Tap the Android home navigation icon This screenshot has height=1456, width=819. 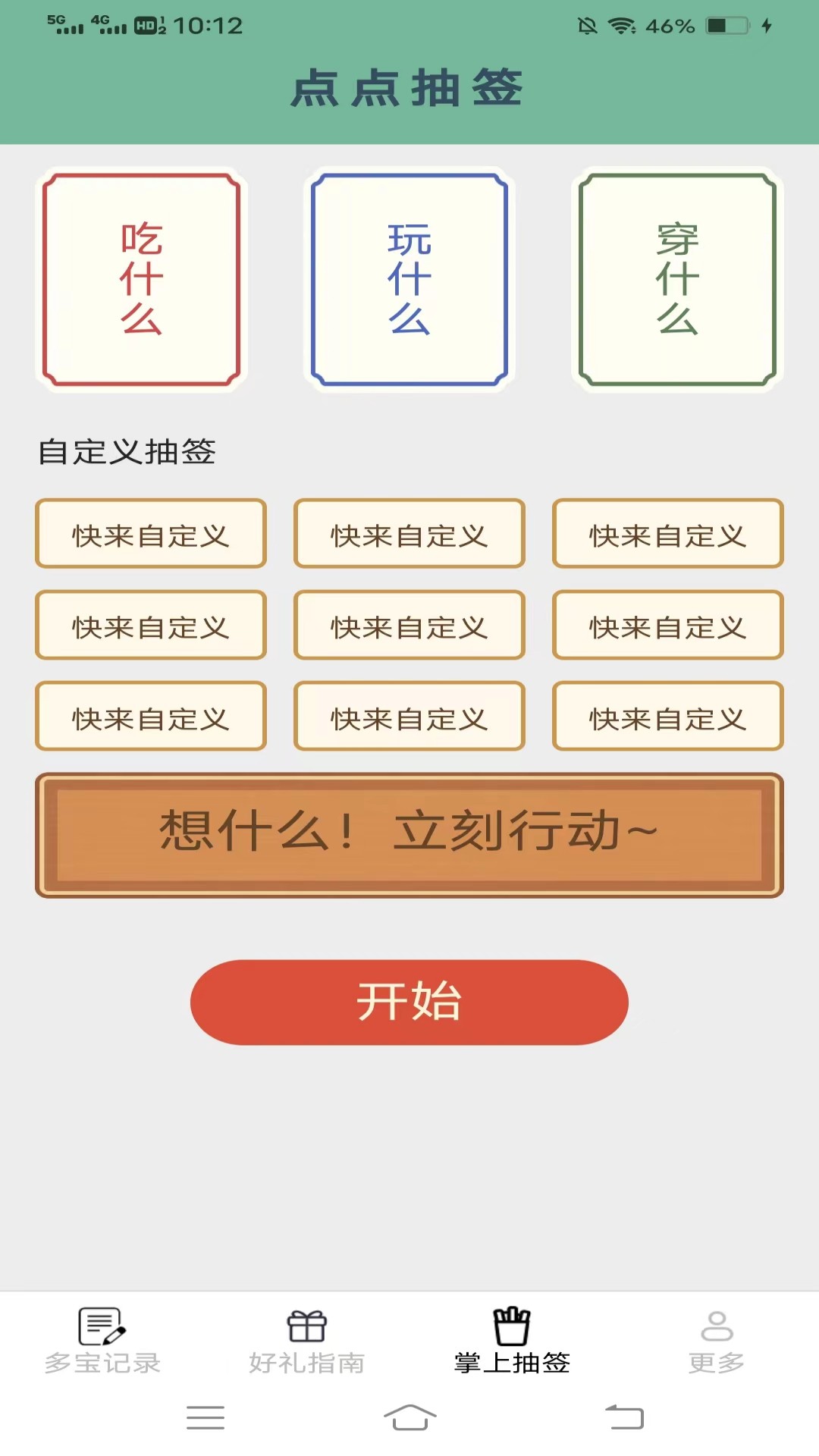[409, 1418]
